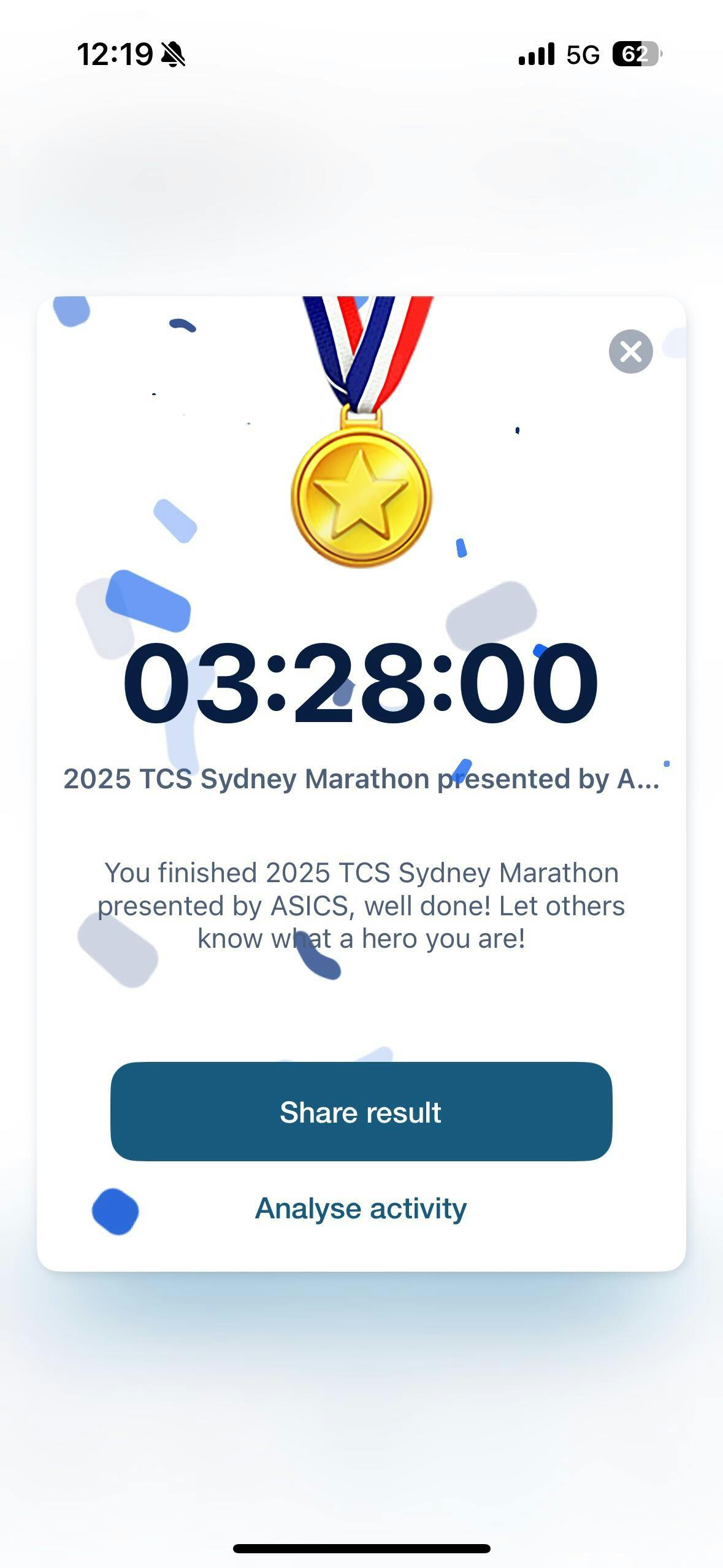723x1568 pixels.
Task: Open Analyse activity
Action: pyautogui.click(x=361, y=1209)
